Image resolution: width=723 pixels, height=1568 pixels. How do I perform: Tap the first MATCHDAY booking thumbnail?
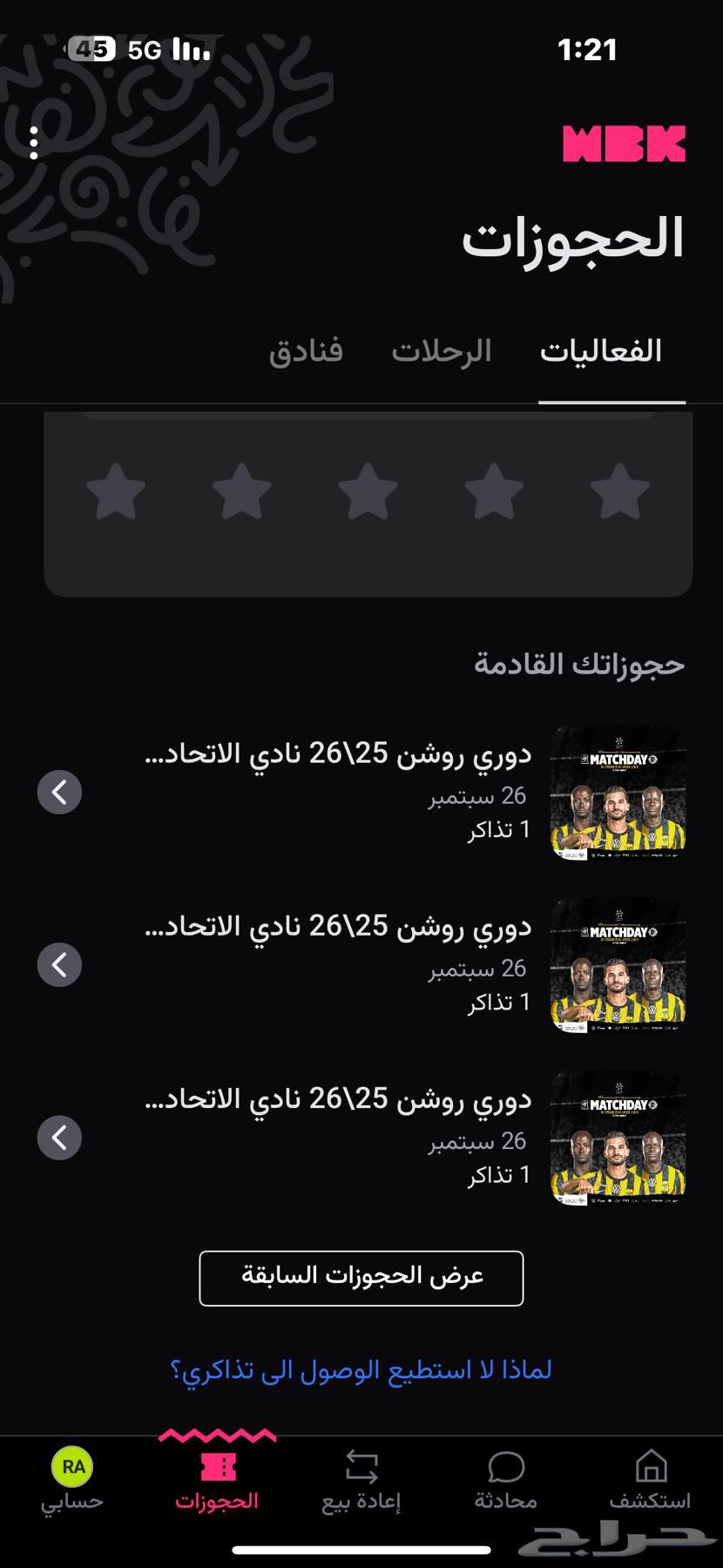pyautogui.click(x=618, y=793)
